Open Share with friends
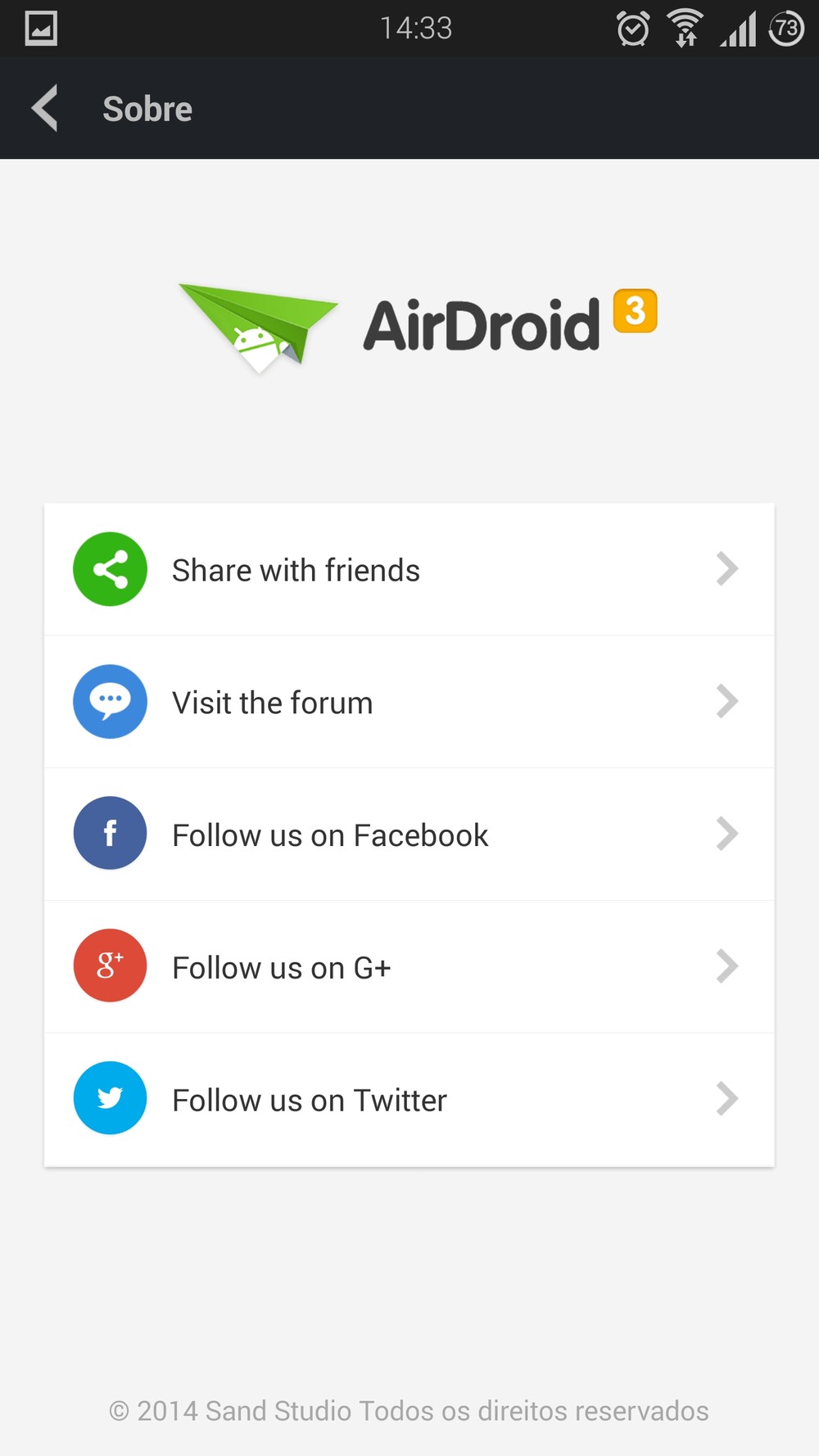Viewport: 819px width, 1456px height. click(409, 569)
